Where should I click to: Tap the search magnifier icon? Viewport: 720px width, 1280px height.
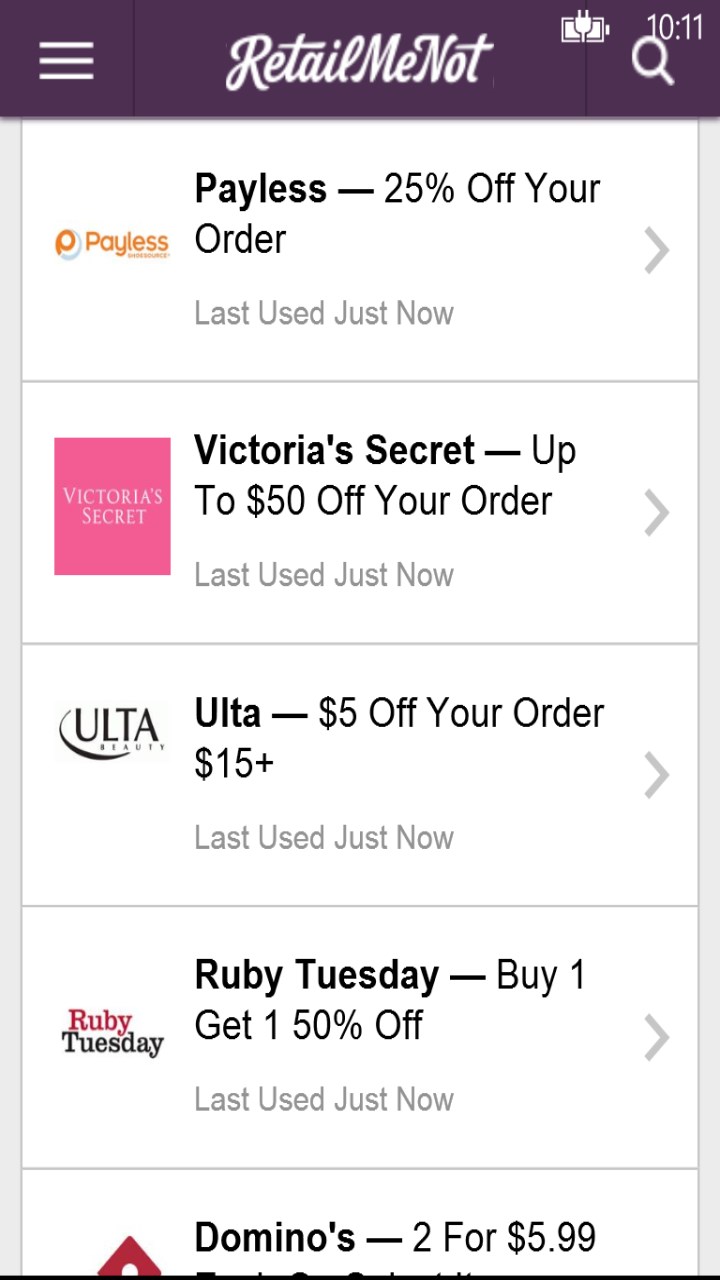[653, 62]
